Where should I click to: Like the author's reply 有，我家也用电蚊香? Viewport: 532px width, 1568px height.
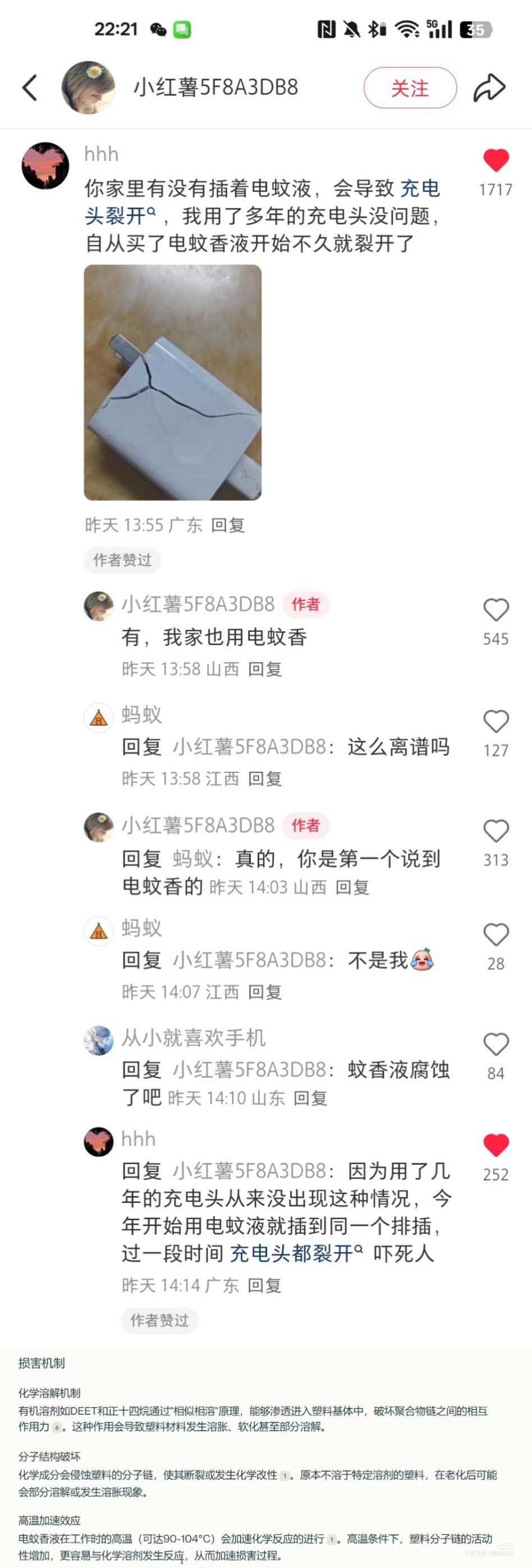click(496, 610)
